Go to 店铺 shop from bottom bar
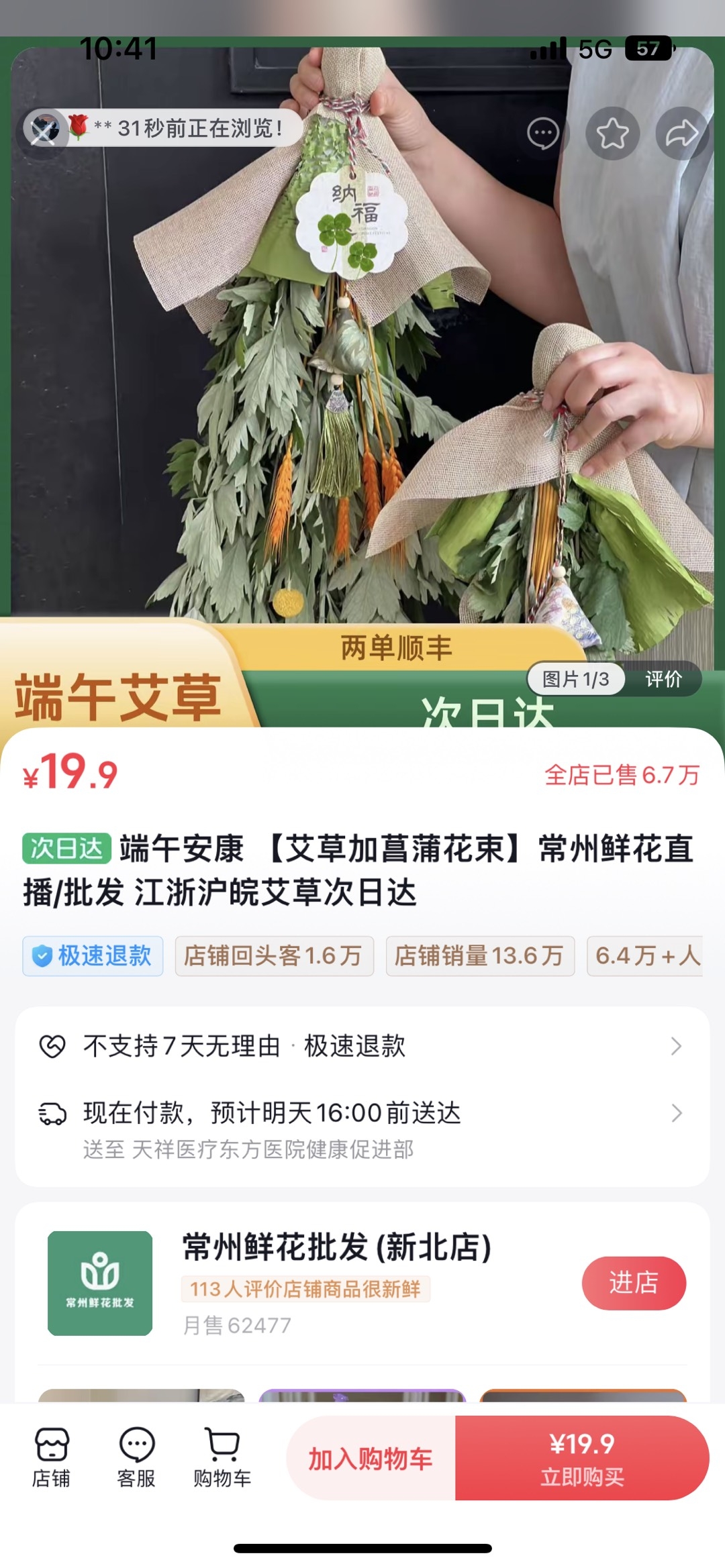Image resolution: width=725 pixels, height=1568 pixels. (x=52, y=1457)
